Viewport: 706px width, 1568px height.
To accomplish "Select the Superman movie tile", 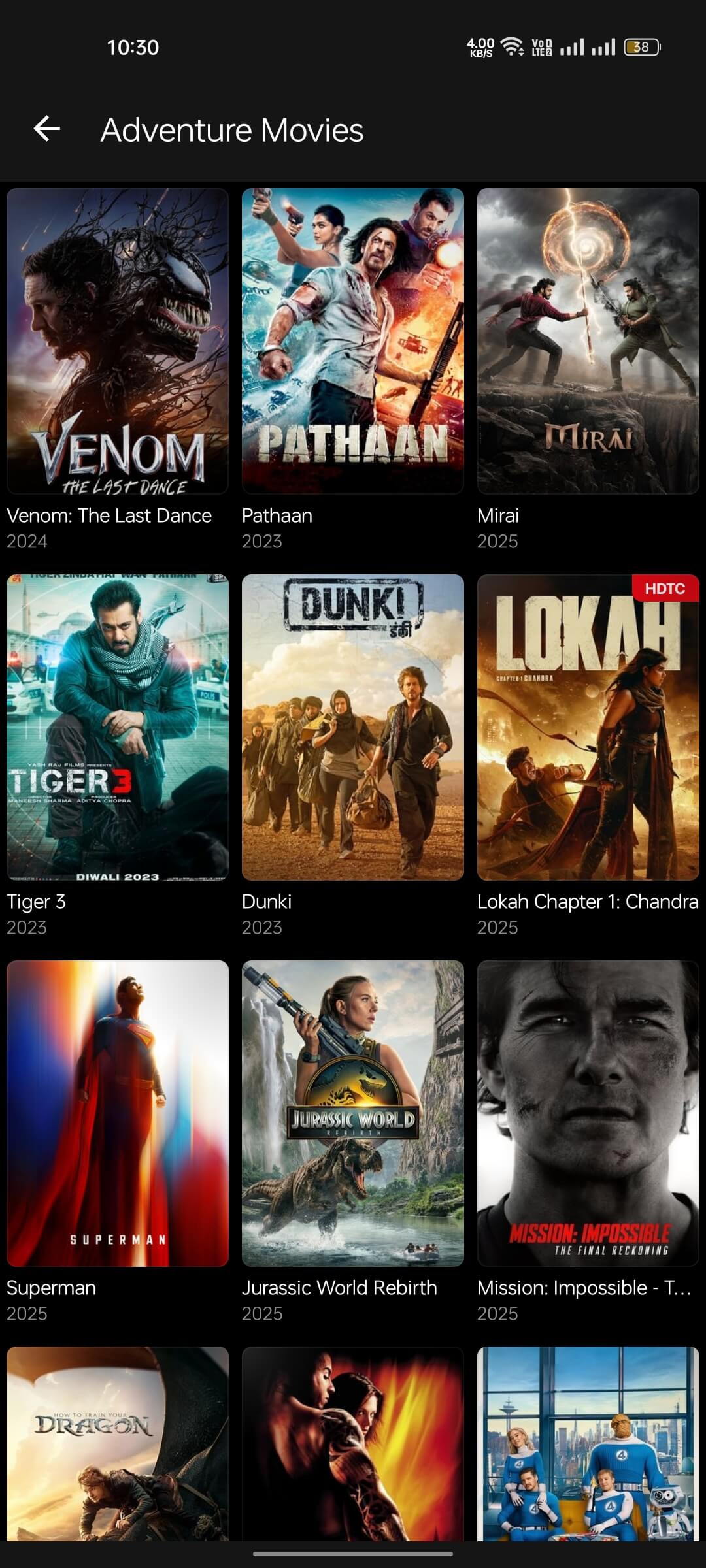I will pyautogui.click(x=118, y=1113).
